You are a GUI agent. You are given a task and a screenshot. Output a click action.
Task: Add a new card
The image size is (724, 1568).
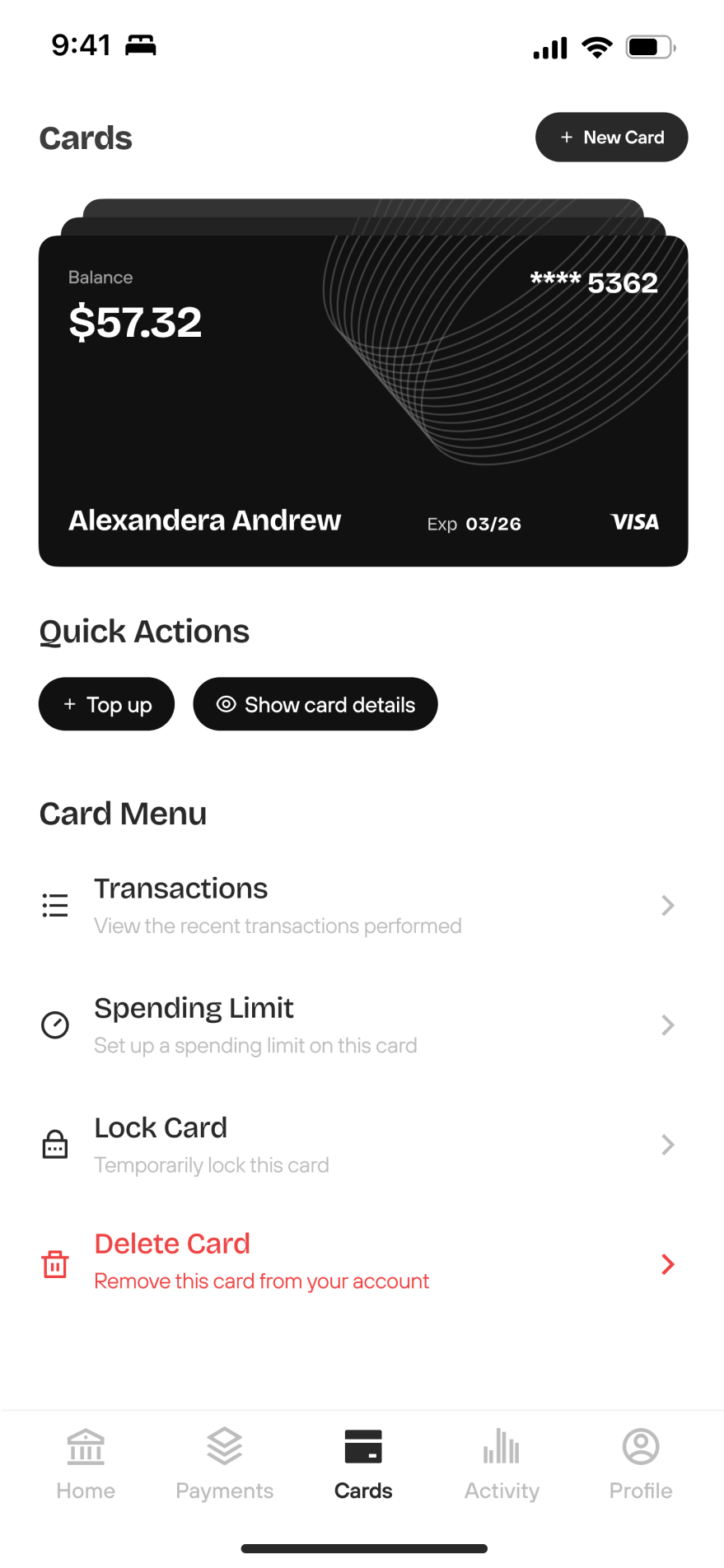(611, 138)
